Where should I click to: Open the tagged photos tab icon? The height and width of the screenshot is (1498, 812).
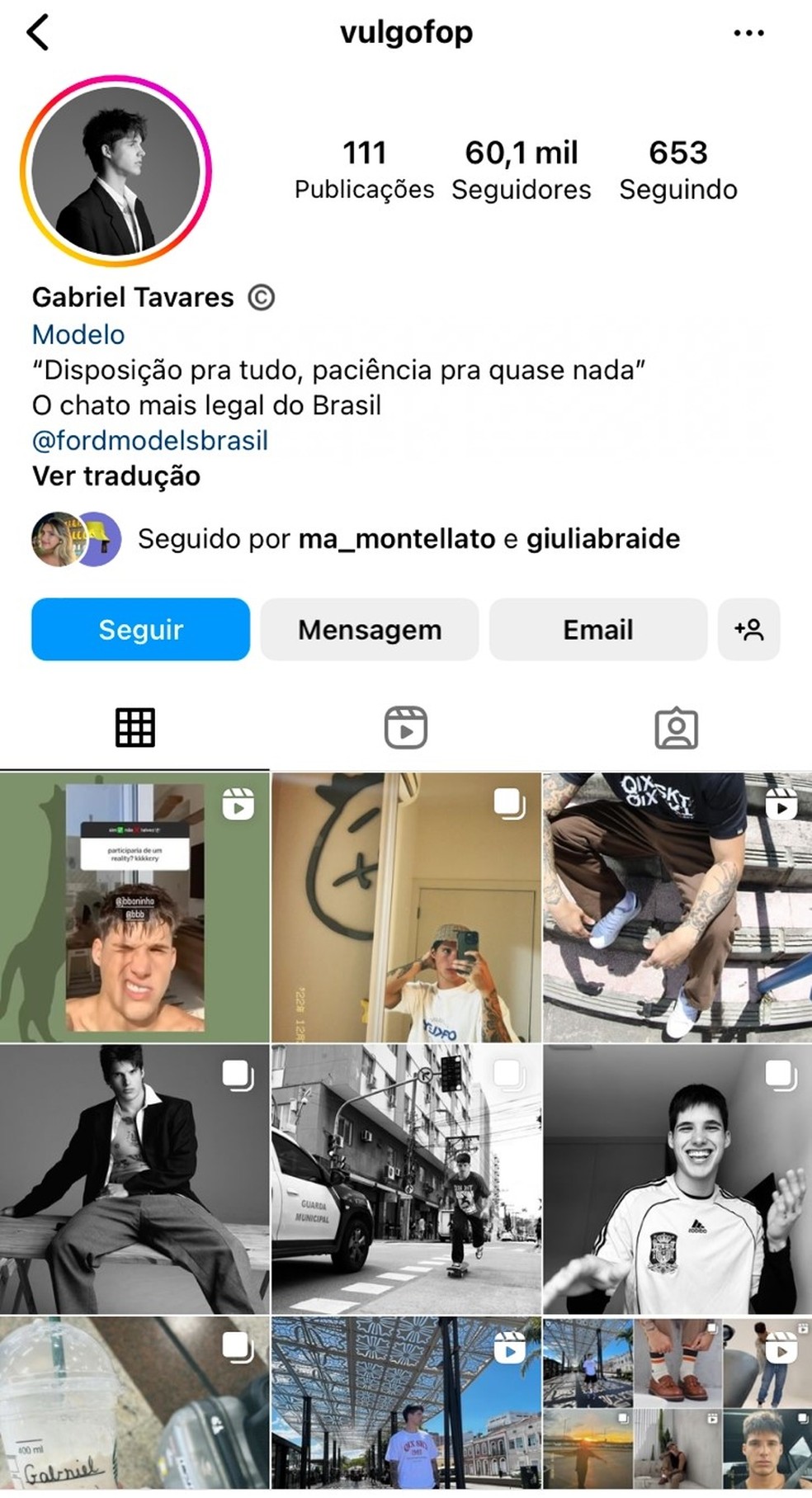677,727
